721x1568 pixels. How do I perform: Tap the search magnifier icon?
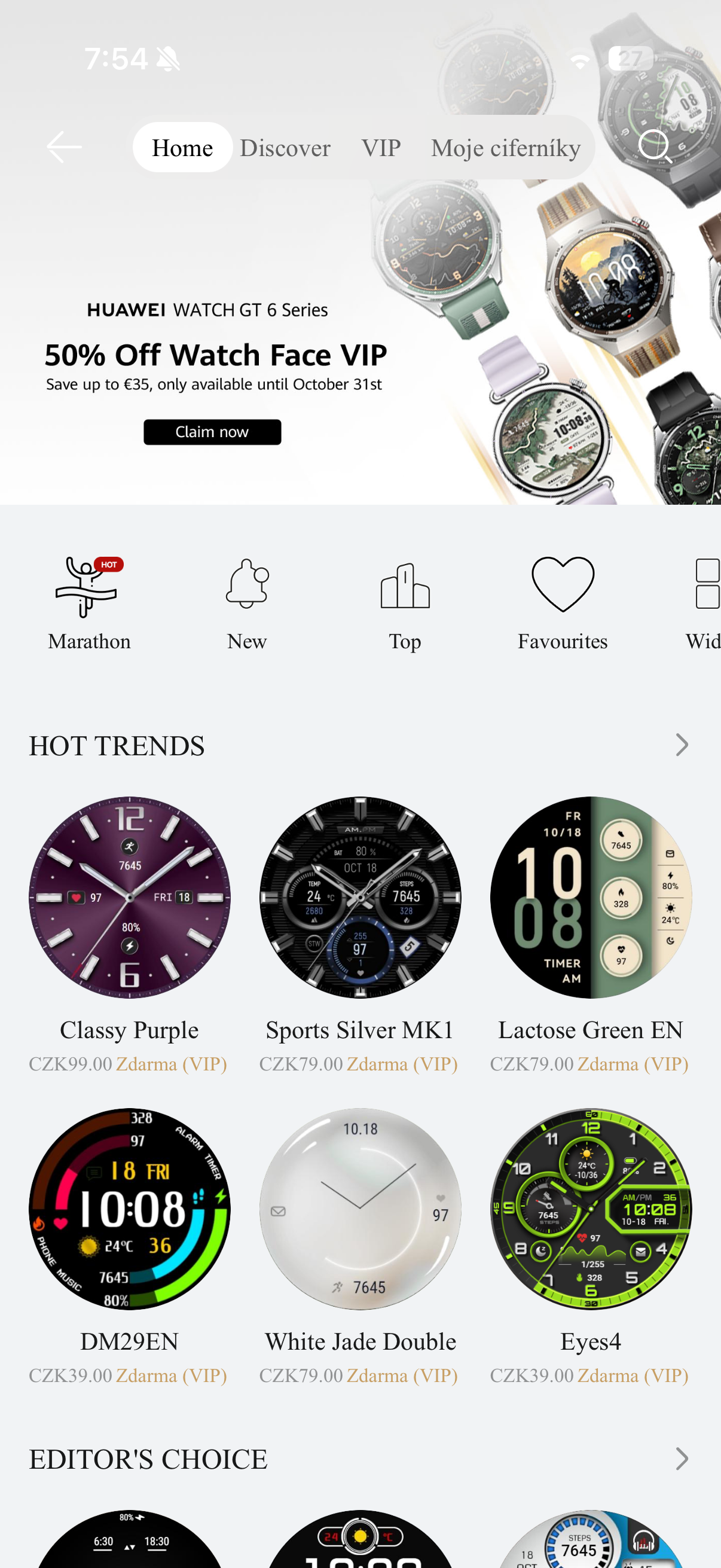(656, 147)
